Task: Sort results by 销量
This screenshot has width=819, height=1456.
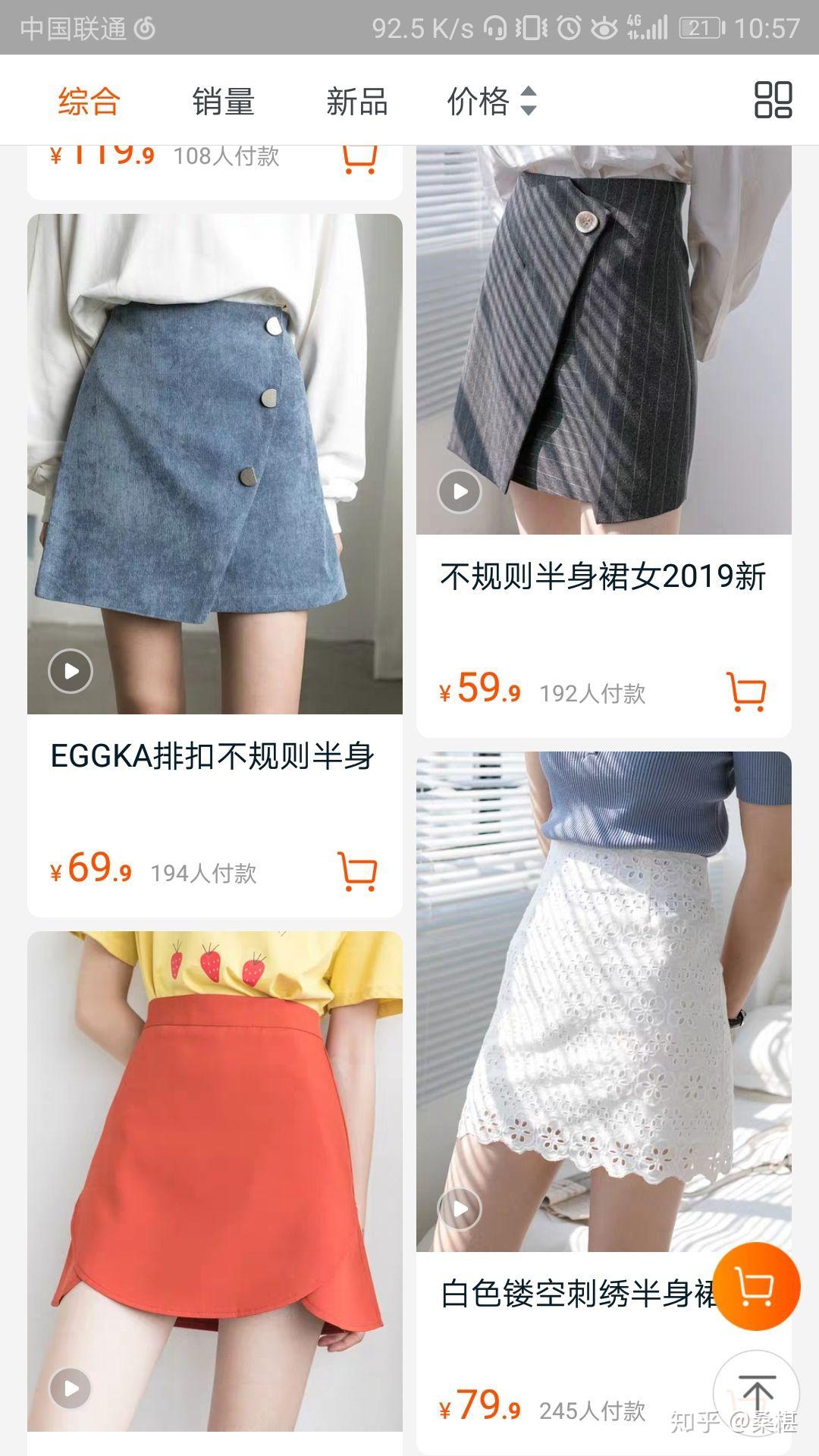Action: (x=223, y=101)
